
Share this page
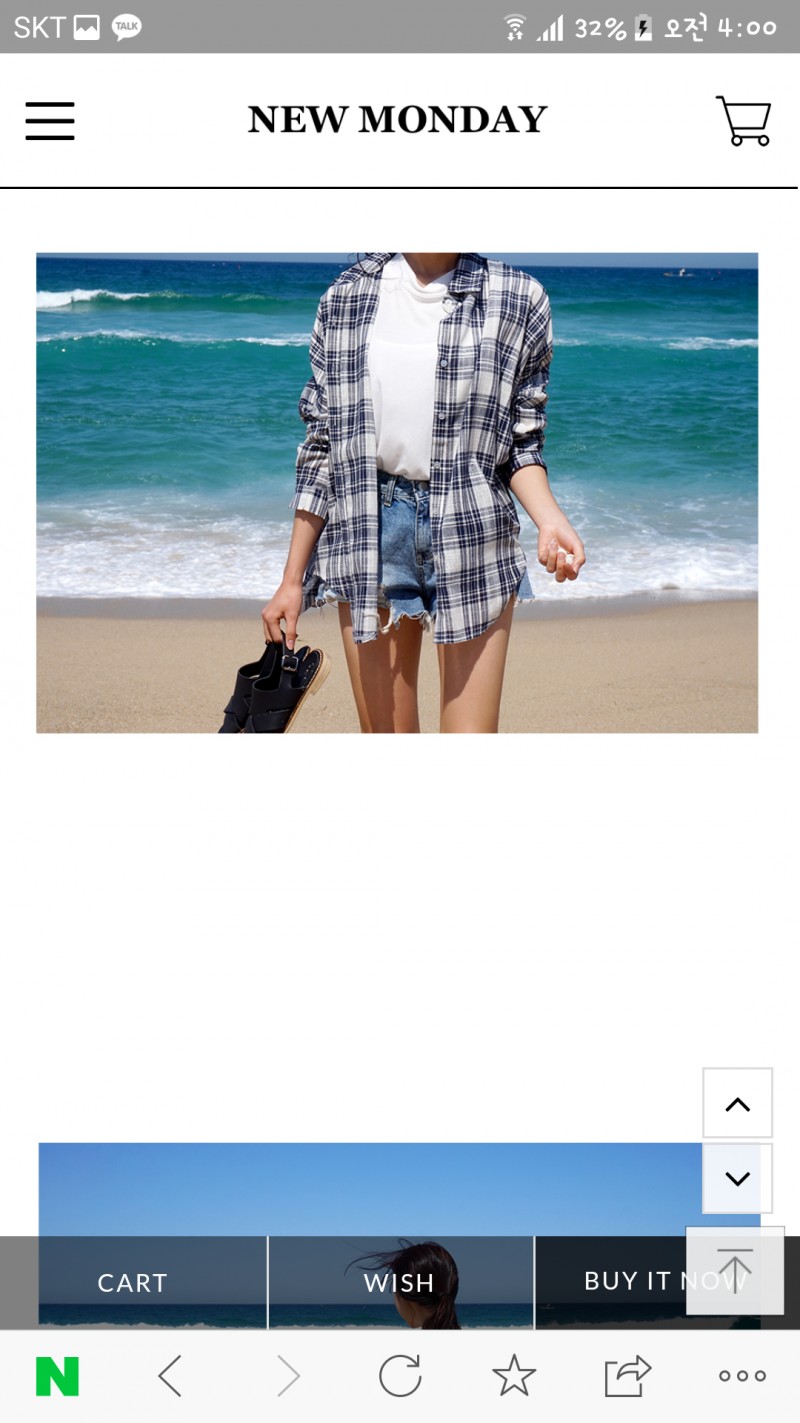[x=628, y=1377]
